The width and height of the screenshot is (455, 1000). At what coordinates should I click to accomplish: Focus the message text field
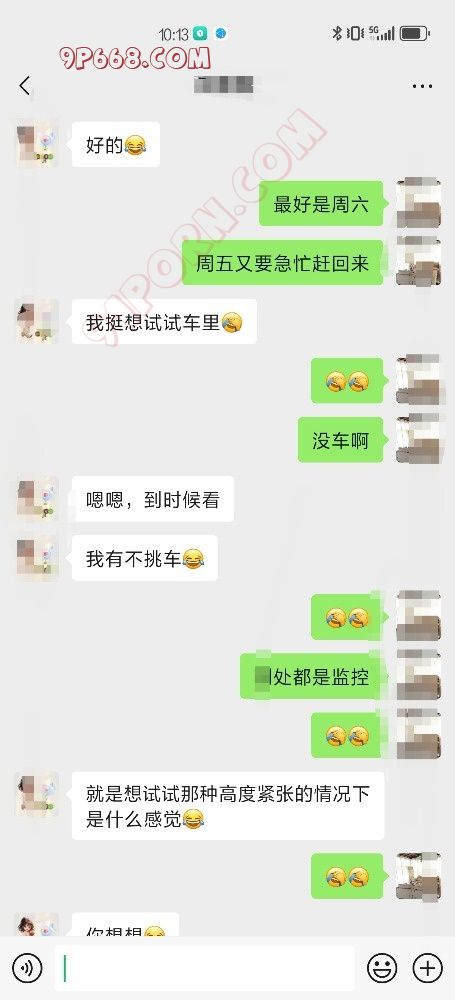click(x=204, y=968)
